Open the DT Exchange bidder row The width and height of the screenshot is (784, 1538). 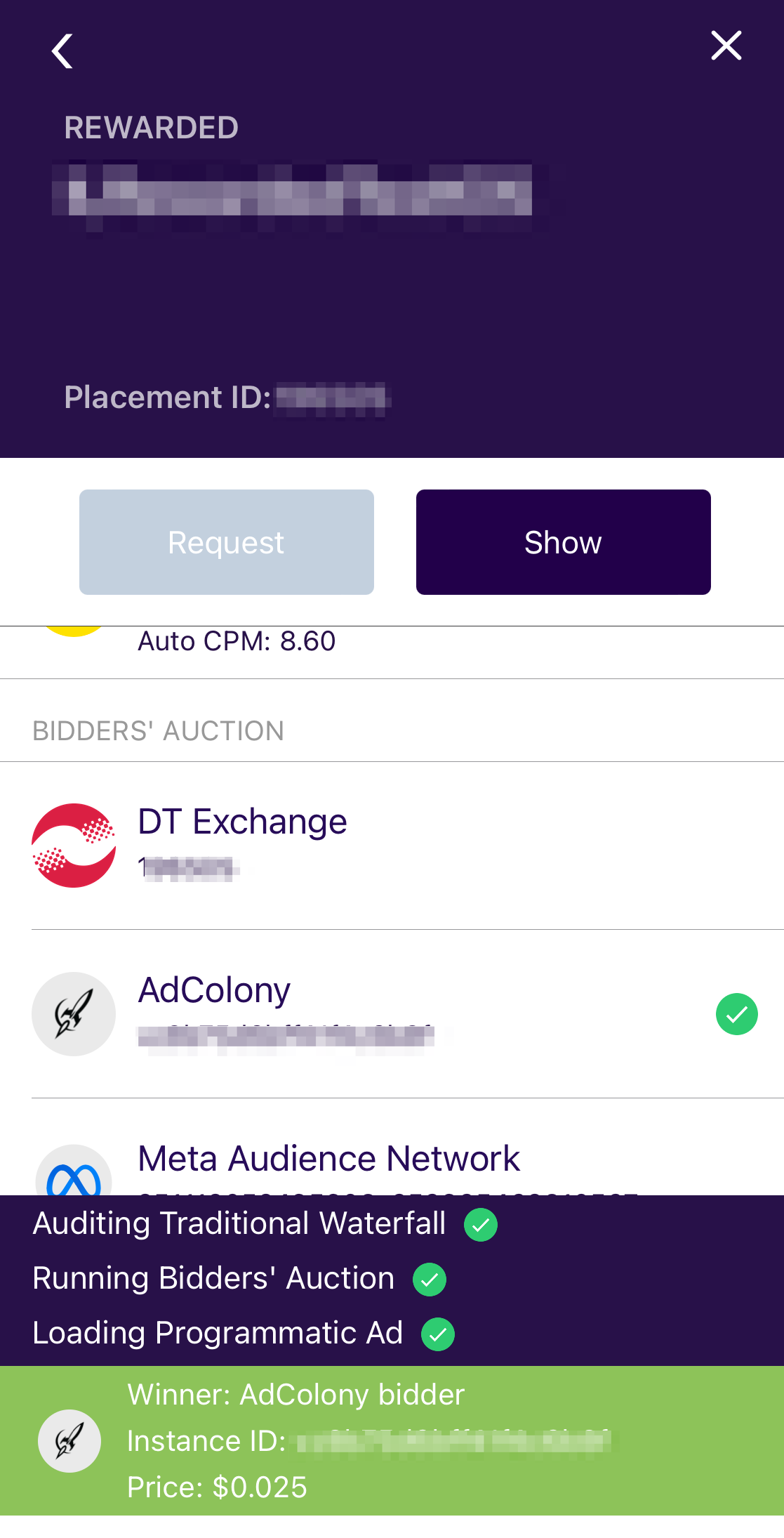pyautogui.click(x=392, y=846)
